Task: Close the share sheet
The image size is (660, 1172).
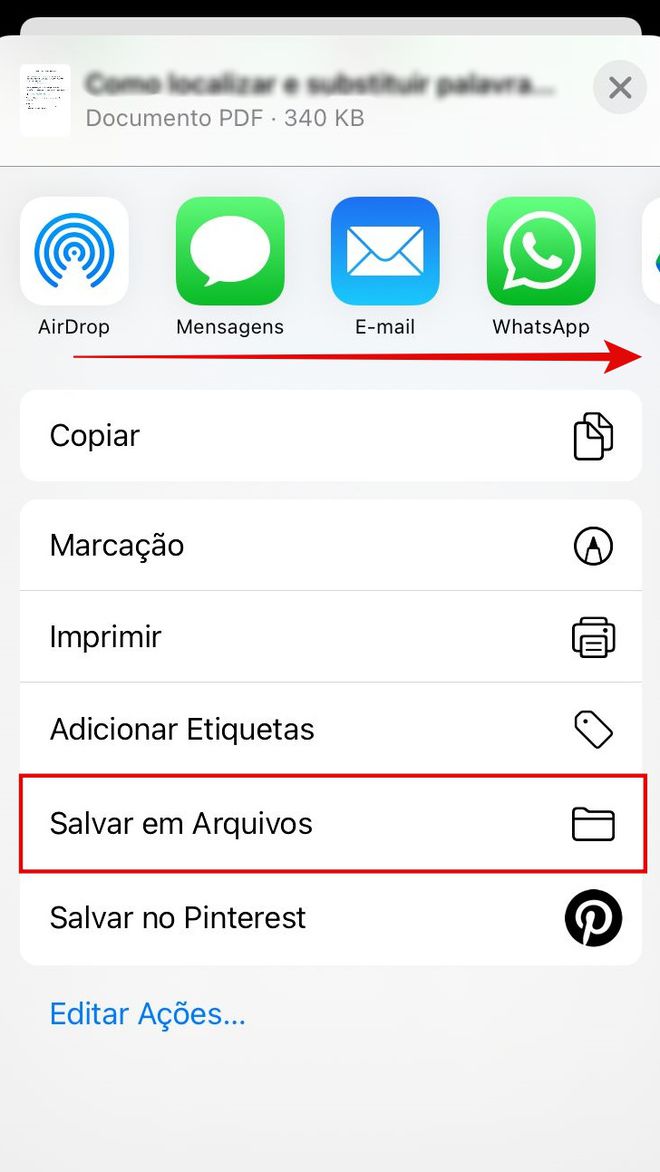Action: point(620,88)
